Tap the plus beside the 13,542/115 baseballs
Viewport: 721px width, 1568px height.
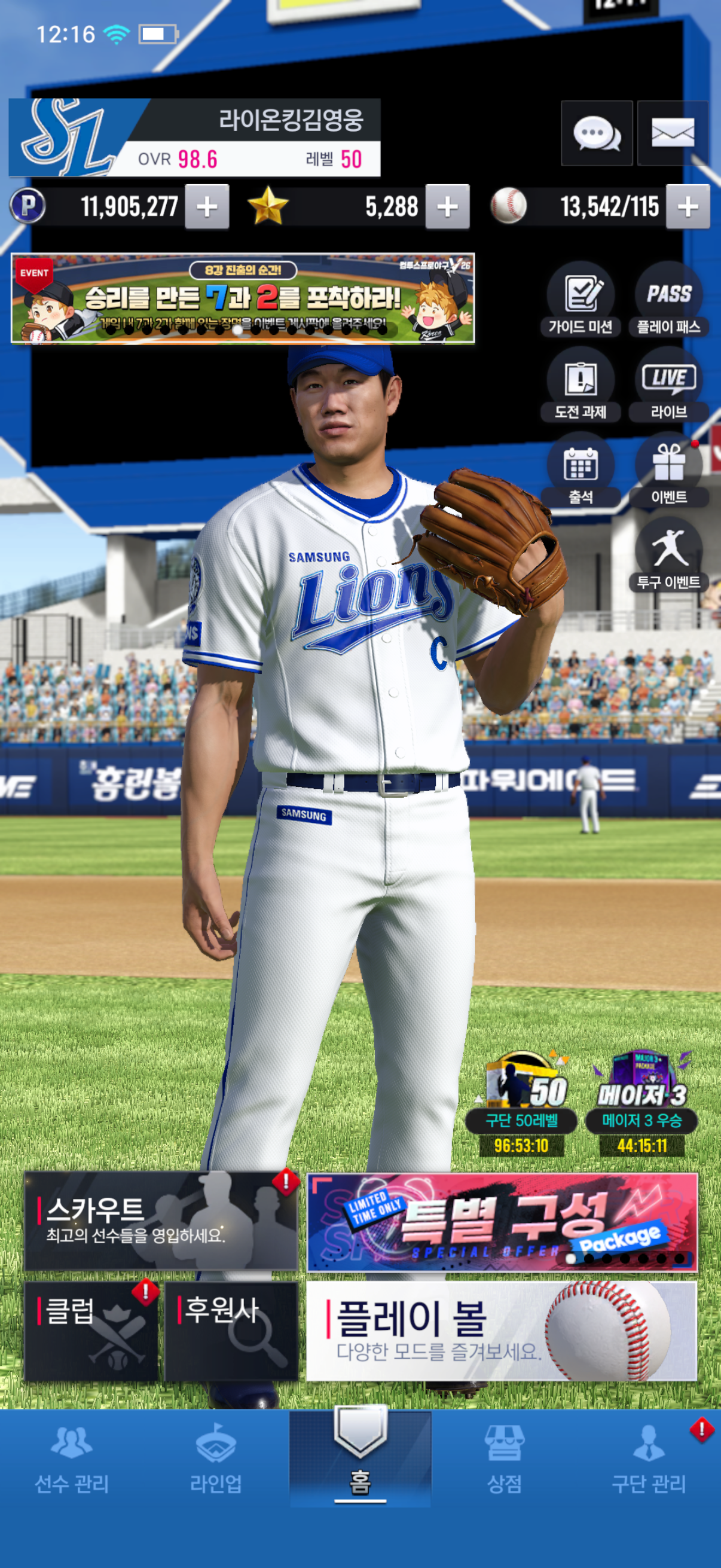pyautogui.click(x=688, y=207)
